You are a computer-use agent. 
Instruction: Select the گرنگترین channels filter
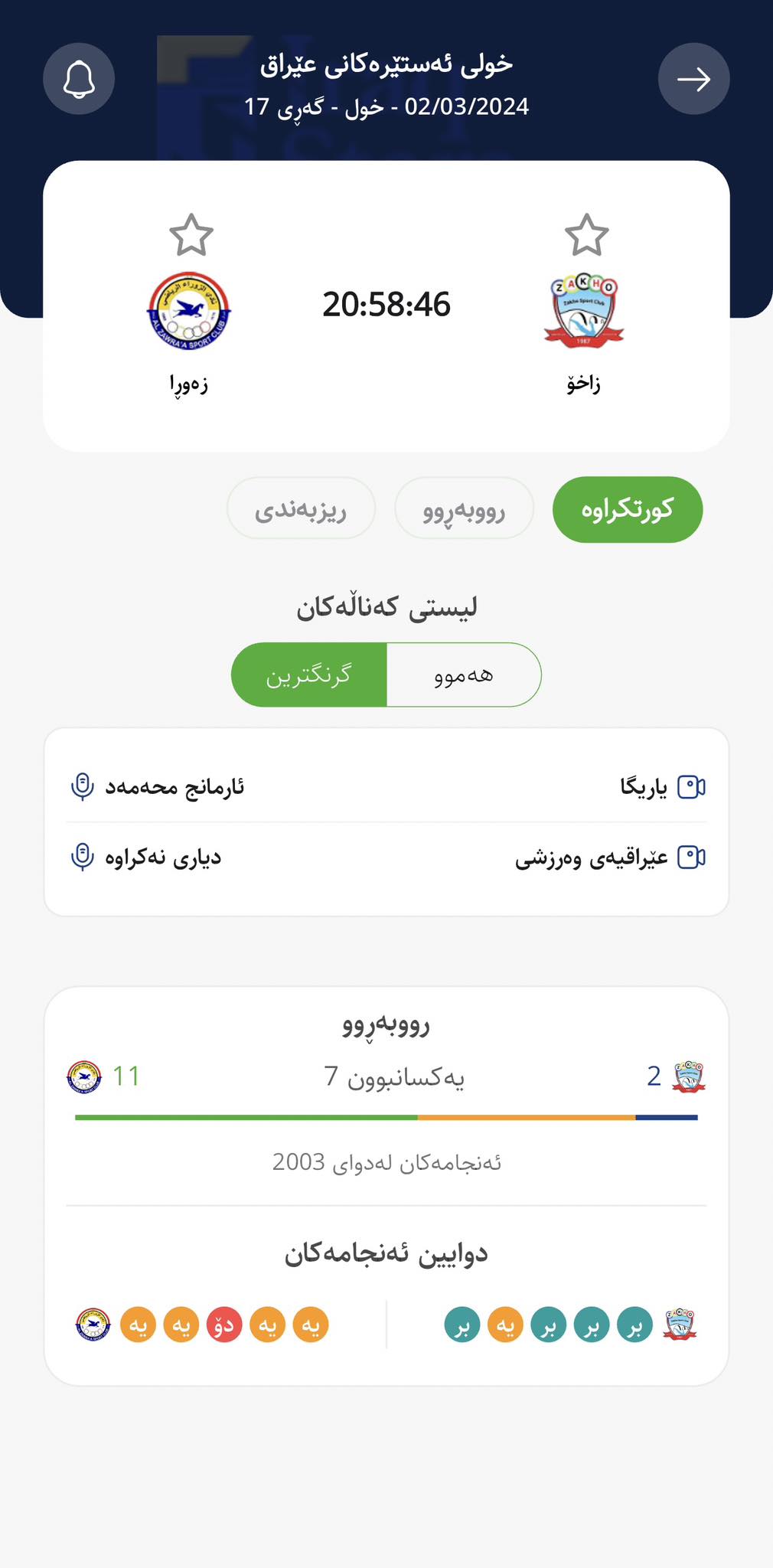point(309,675)
